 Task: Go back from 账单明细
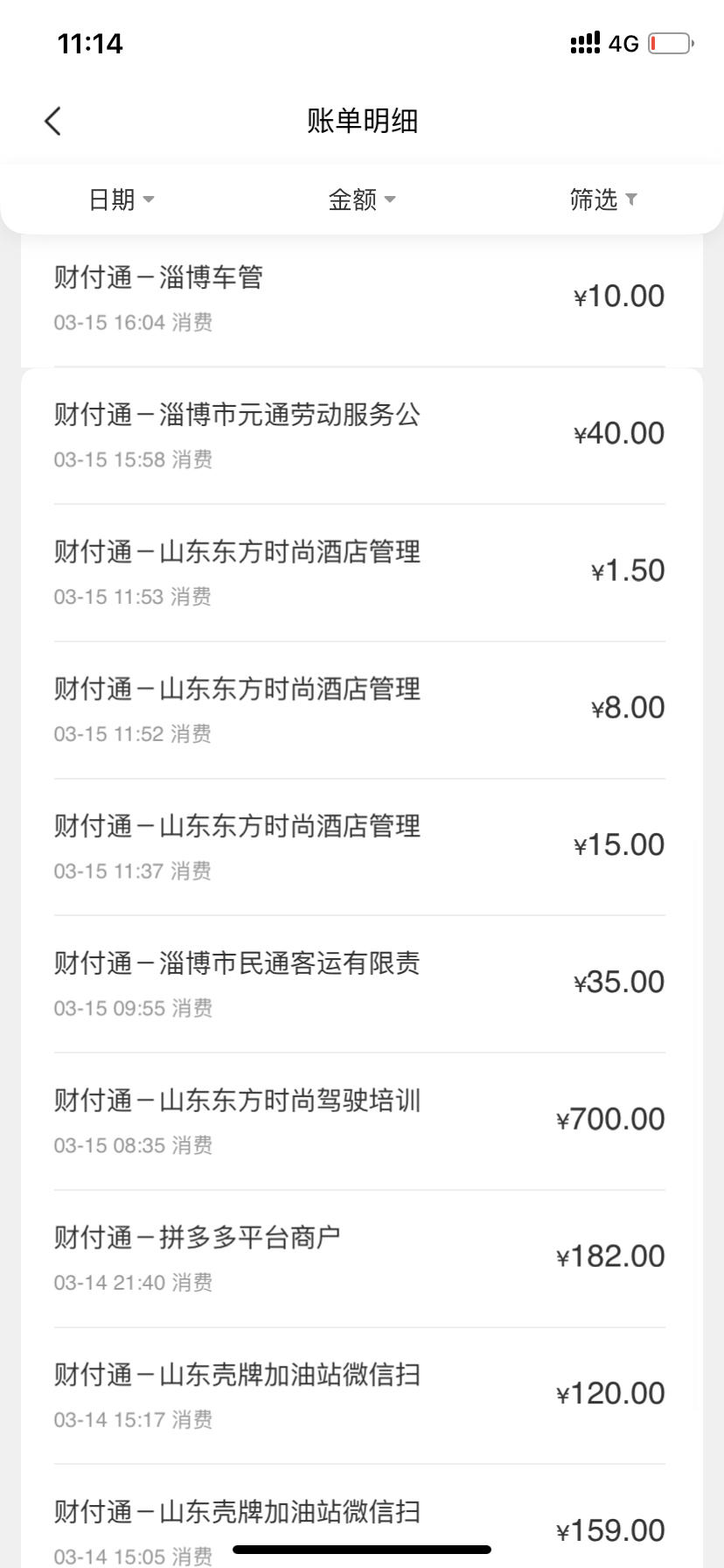[52, 121]
